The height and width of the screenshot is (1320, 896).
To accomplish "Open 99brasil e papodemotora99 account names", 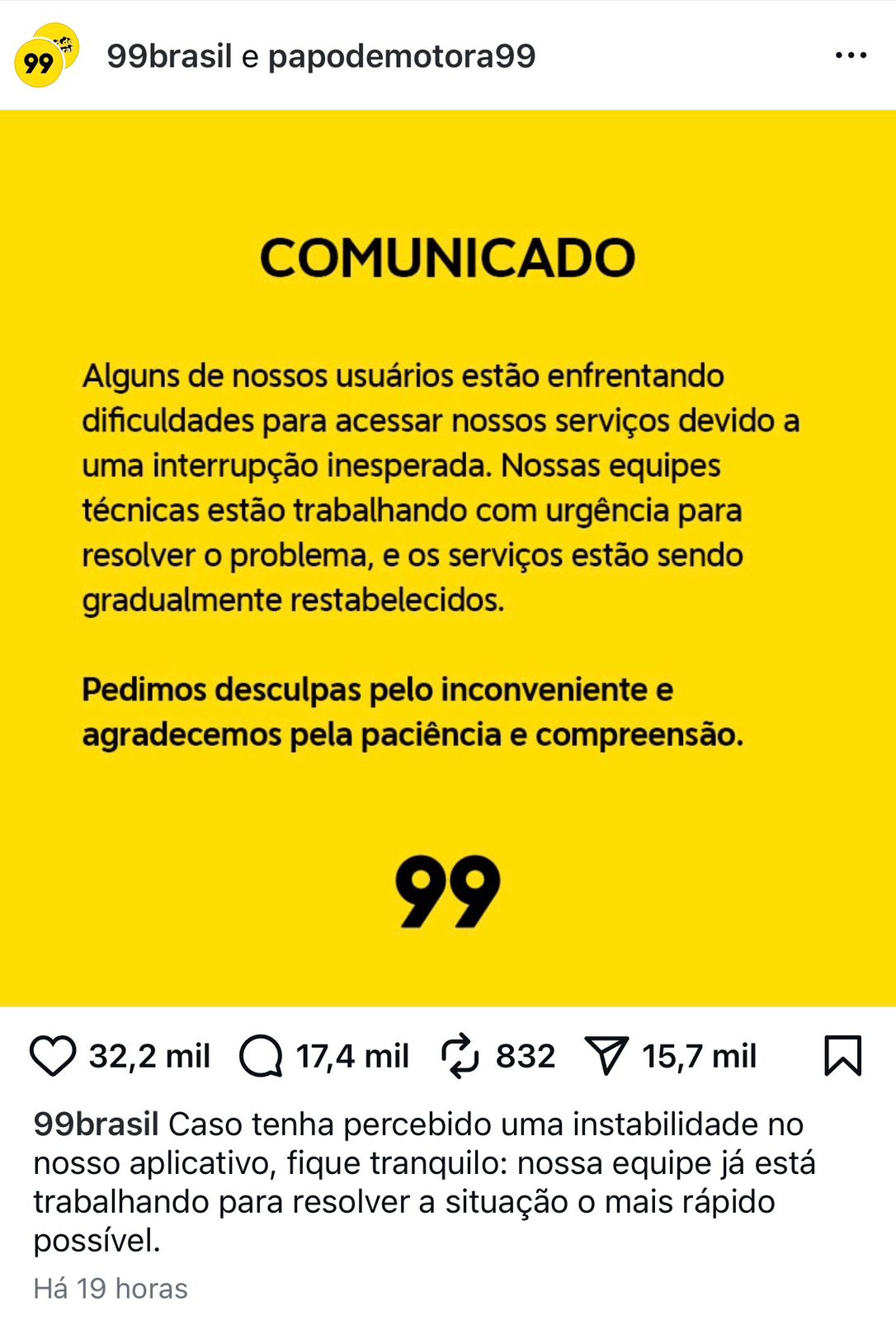I will click(321, 56).
